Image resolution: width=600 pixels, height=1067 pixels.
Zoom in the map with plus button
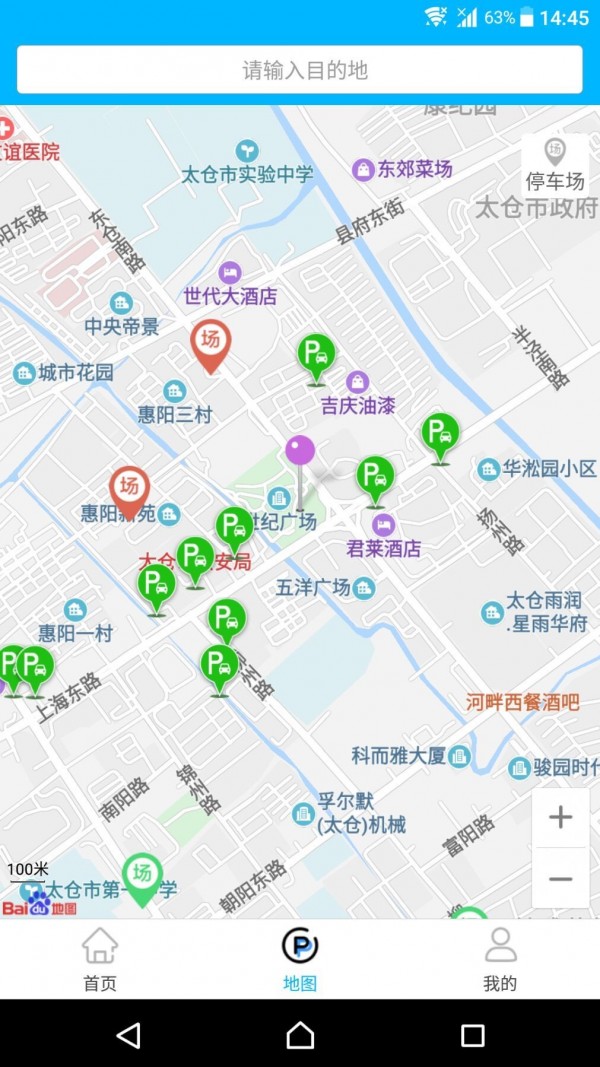pyautogui.click(x=560, y=817)
